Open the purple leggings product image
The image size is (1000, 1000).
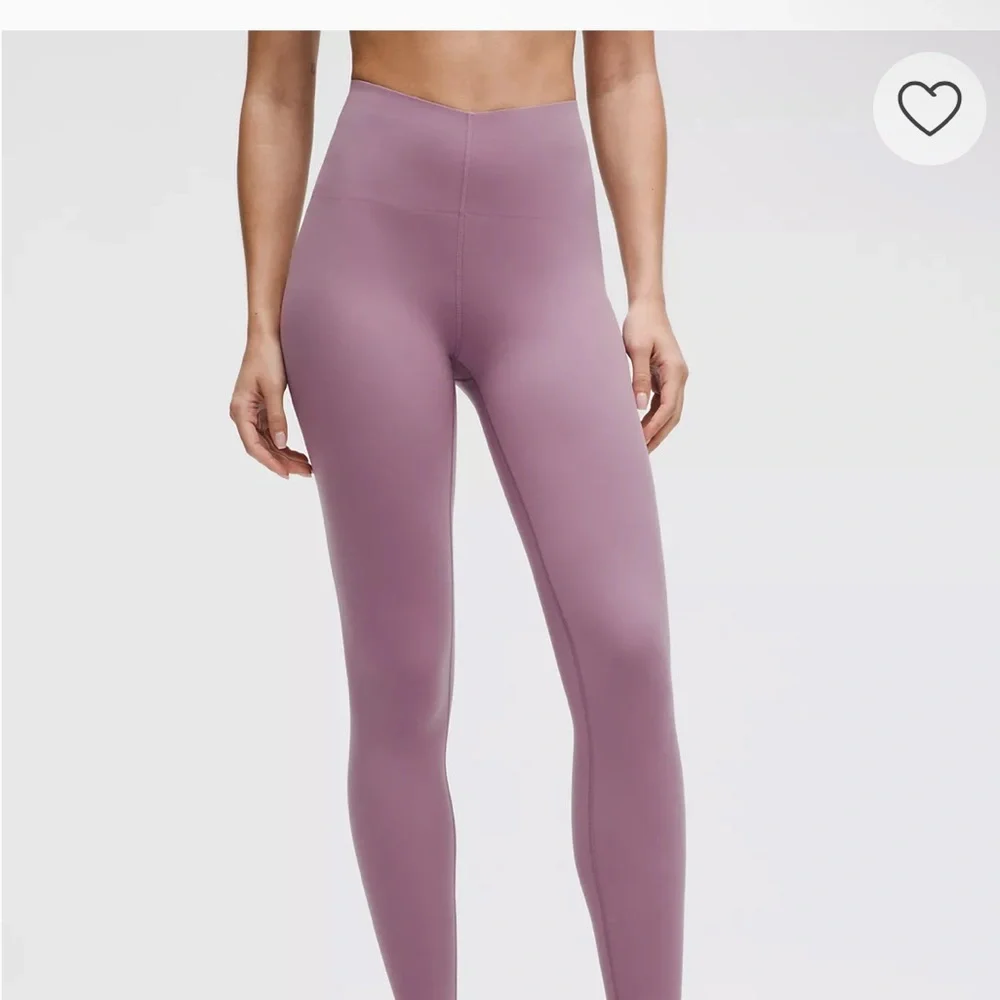[x=500, y=515]
